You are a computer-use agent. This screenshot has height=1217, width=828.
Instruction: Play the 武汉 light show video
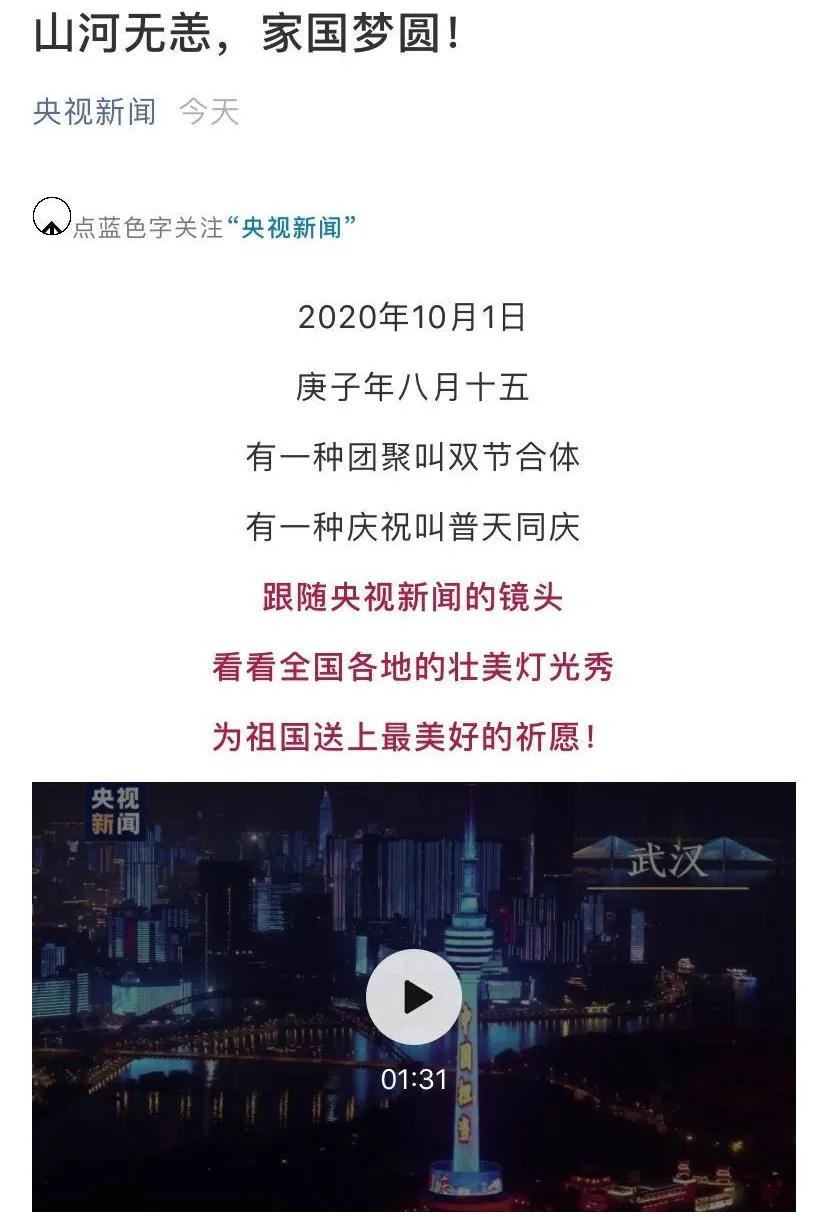(413, 996)
